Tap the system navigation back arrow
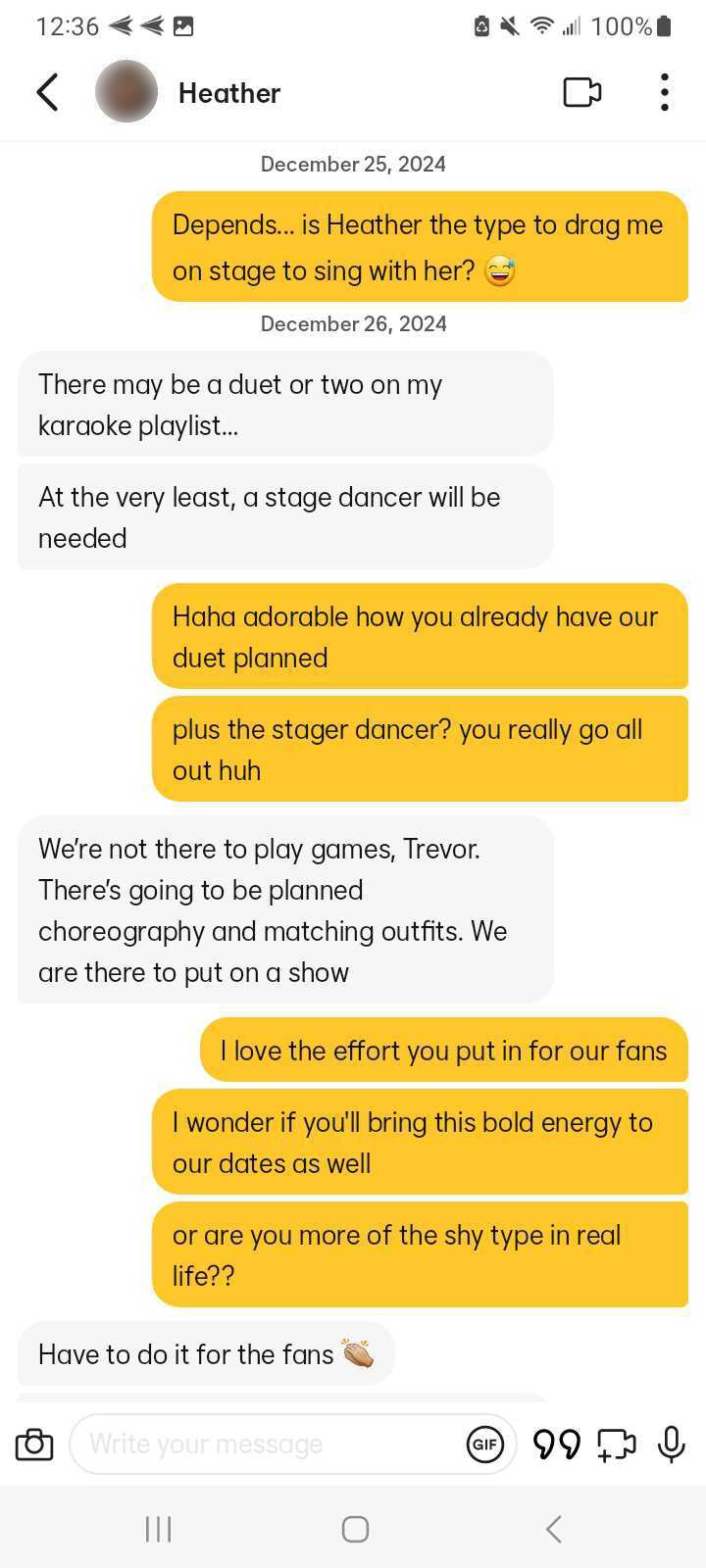 (x=554, y=1529)
